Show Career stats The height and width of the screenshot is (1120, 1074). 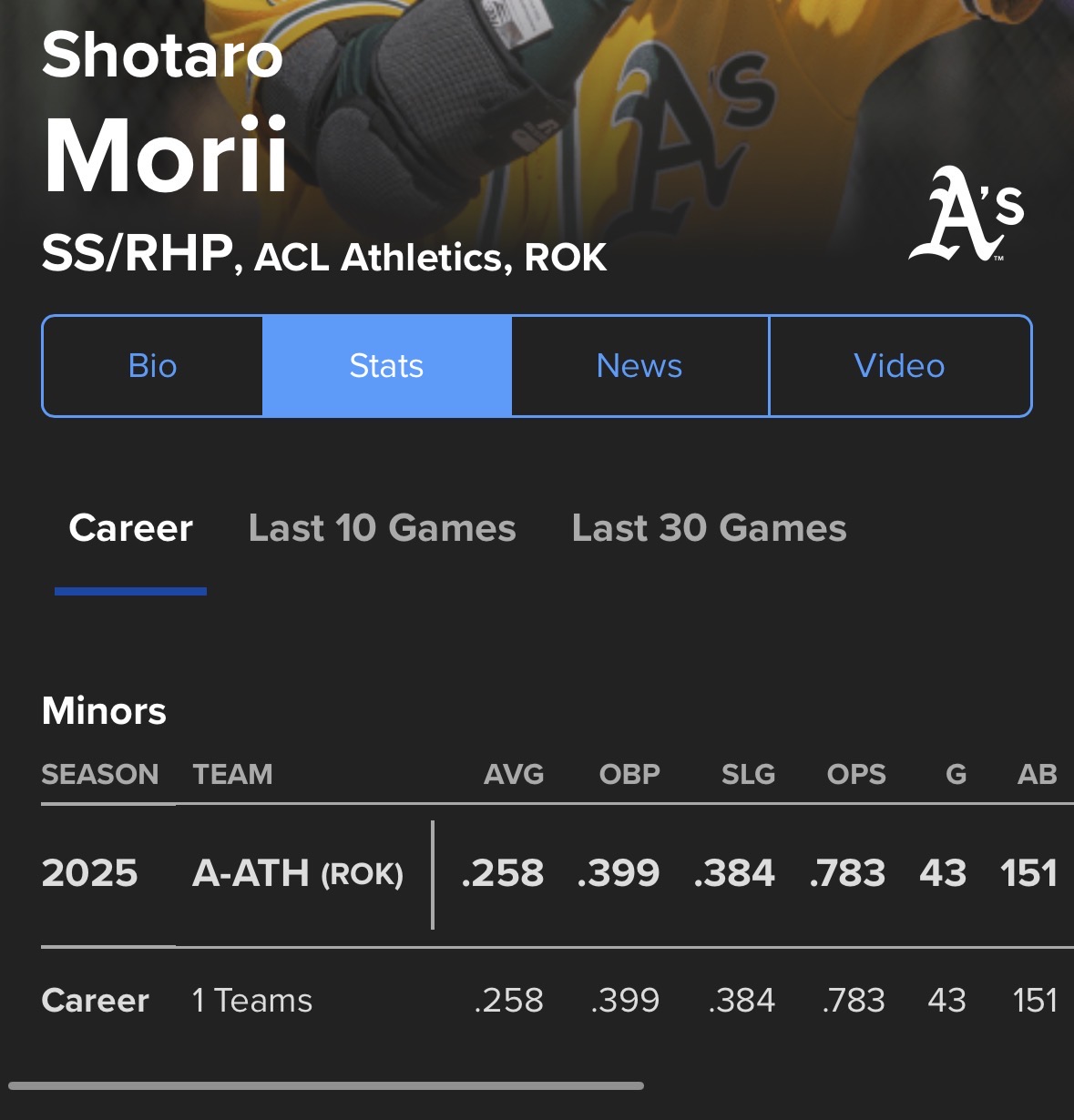pos(131,528)
